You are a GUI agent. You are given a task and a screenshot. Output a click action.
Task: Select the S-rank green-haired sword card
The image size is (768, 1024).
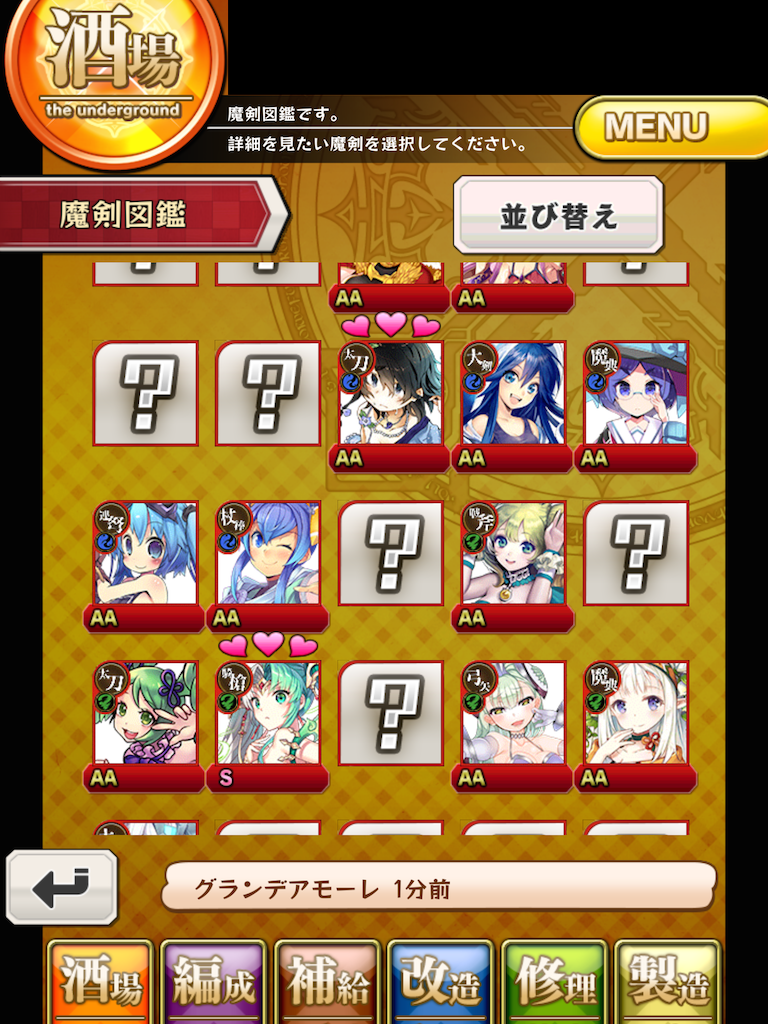click(268, 714)
